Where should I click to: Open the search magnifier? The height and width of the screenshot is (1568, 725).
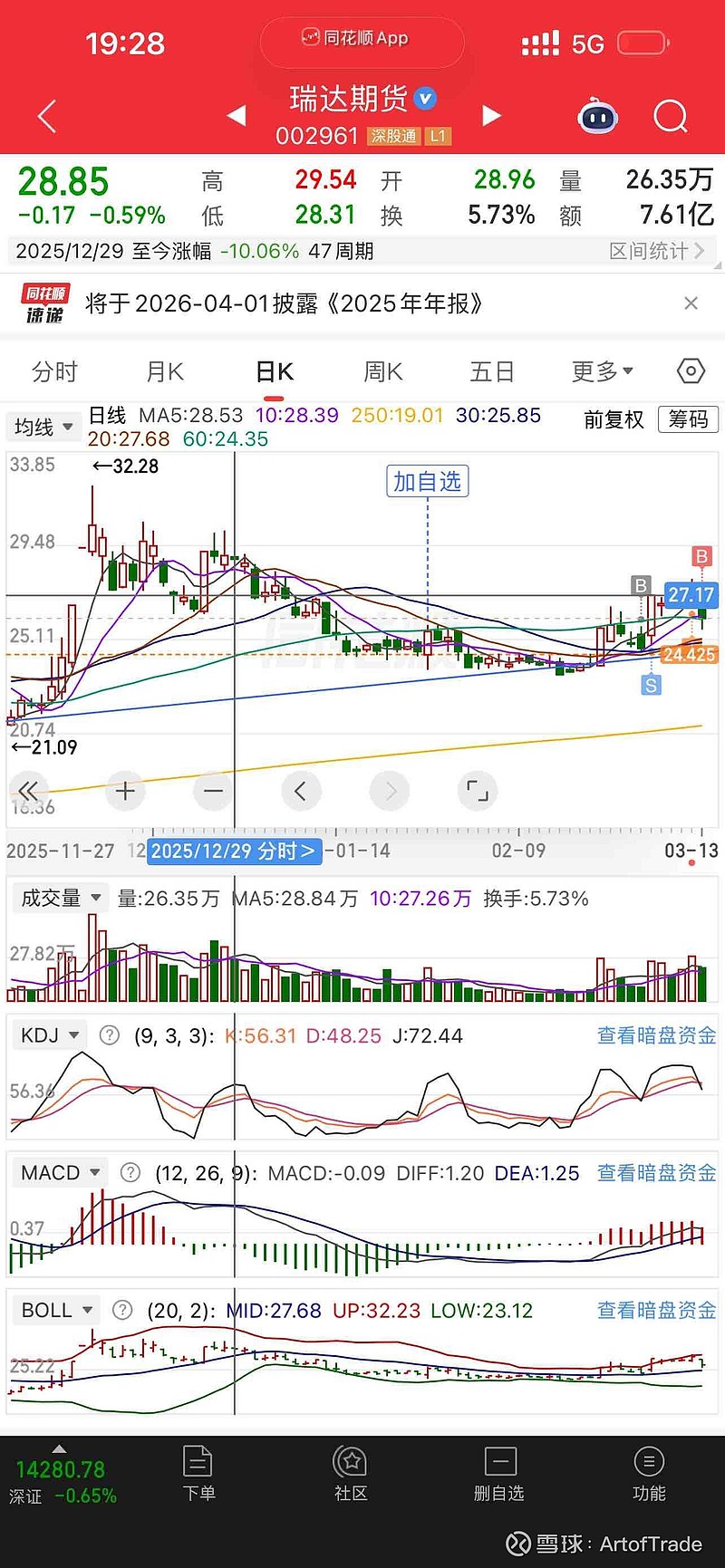(670, 117)
